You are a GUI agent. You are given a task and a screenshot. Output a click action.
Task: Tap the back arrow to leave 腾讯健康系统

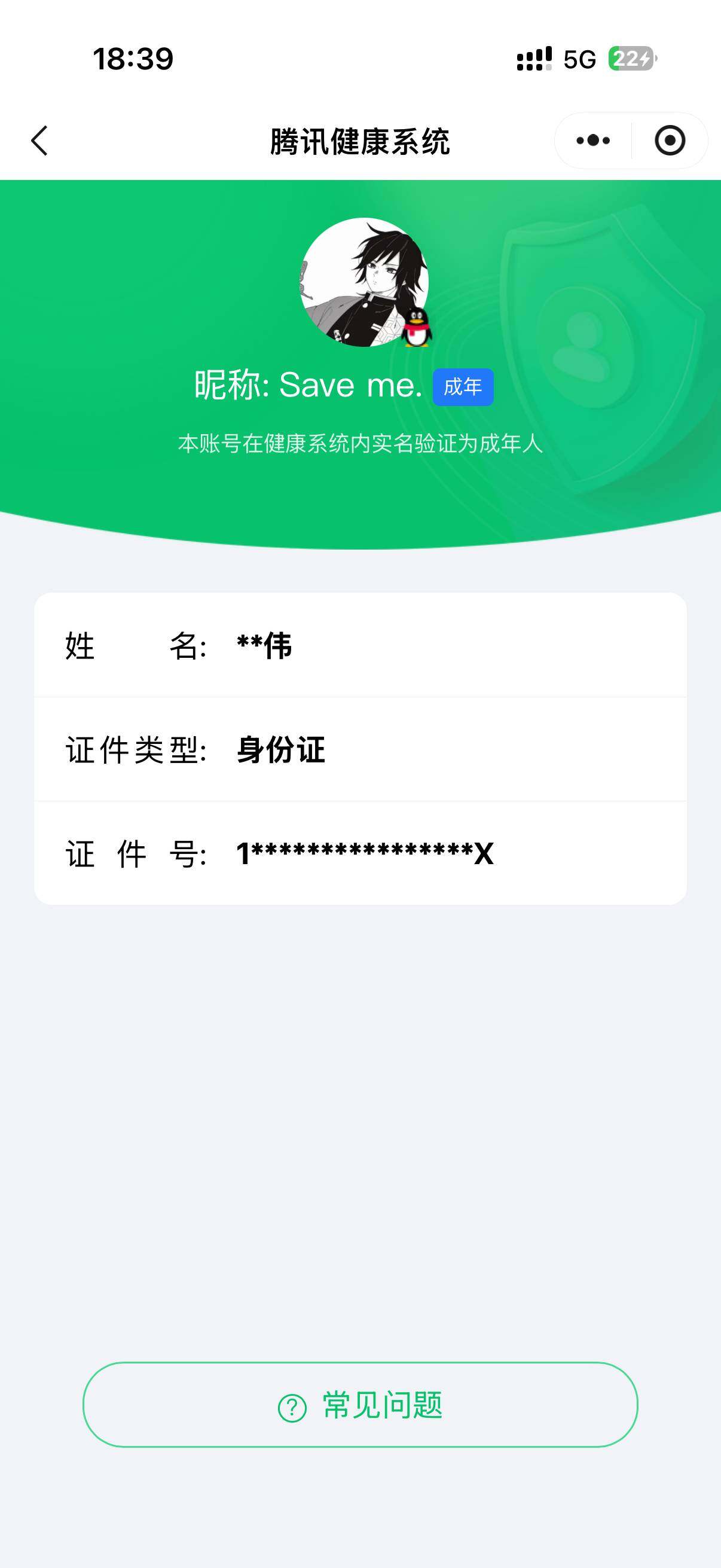38,140
